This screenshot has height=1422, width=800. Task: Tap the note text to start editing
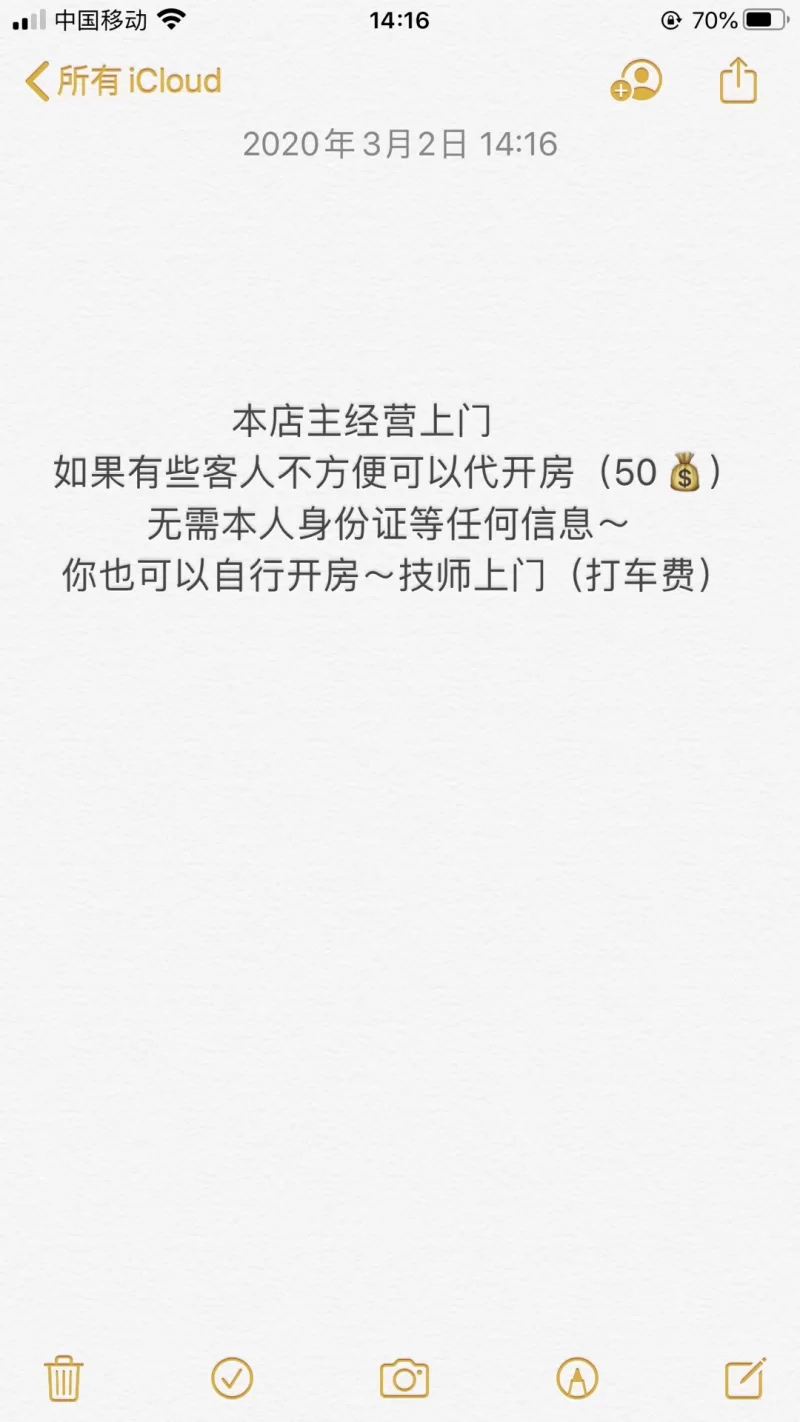[388, 499]
